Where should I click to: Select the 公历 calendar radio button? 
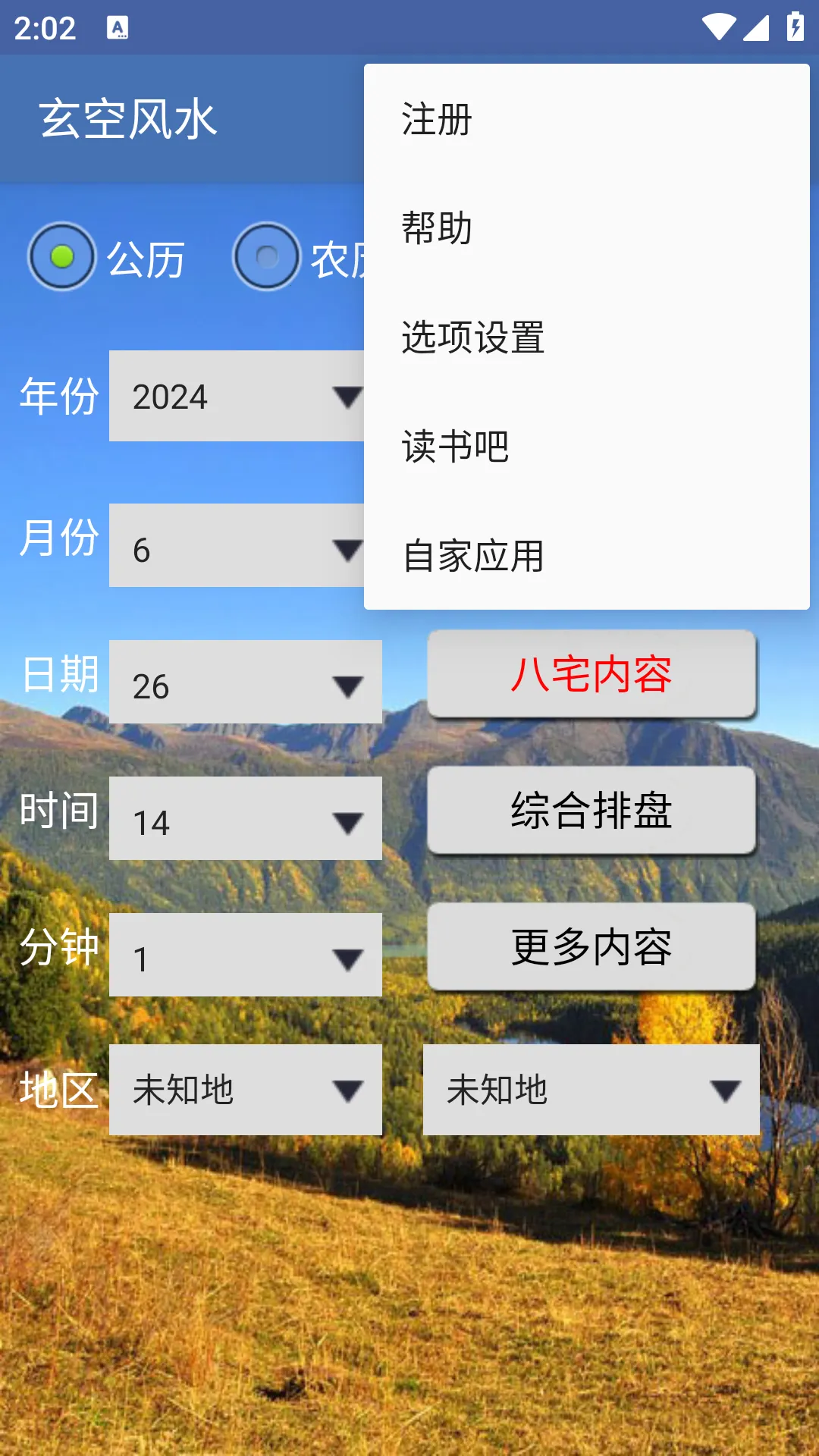64,258
